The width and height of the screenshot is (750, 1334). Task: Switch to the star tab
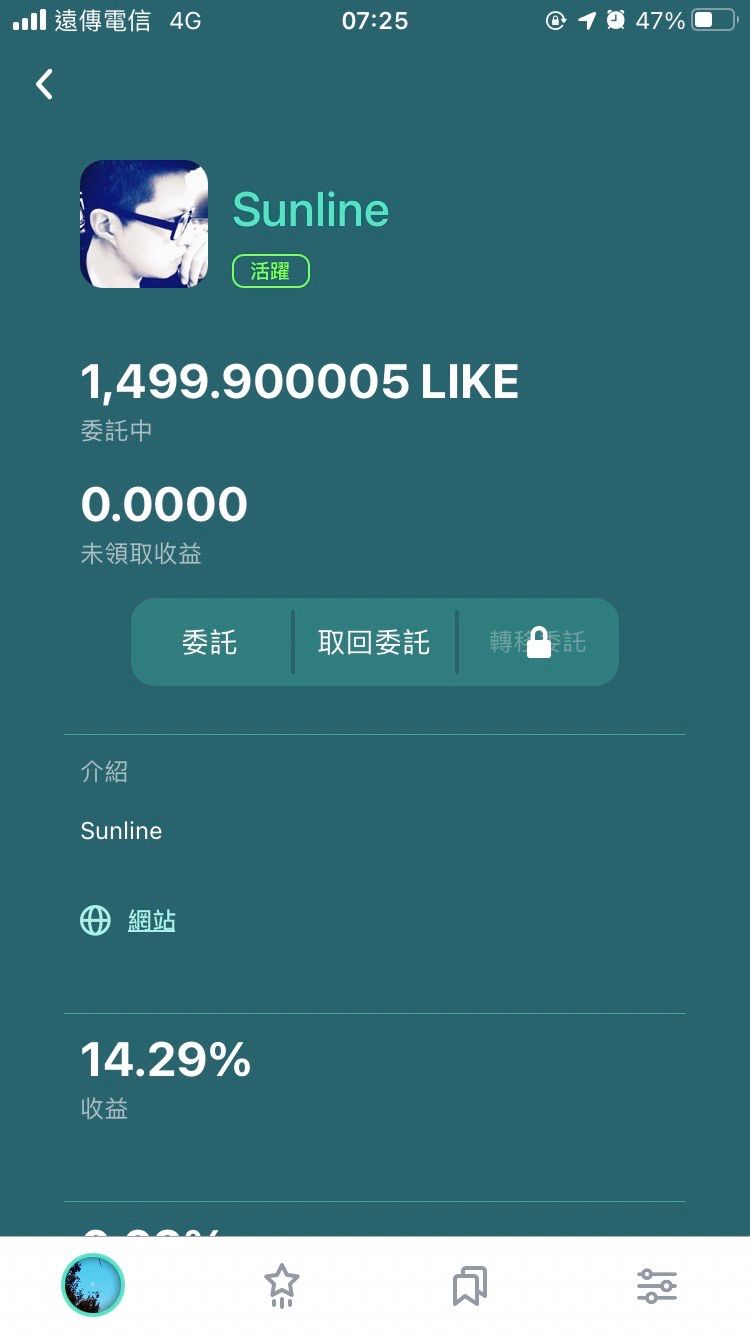(282, 1285)
